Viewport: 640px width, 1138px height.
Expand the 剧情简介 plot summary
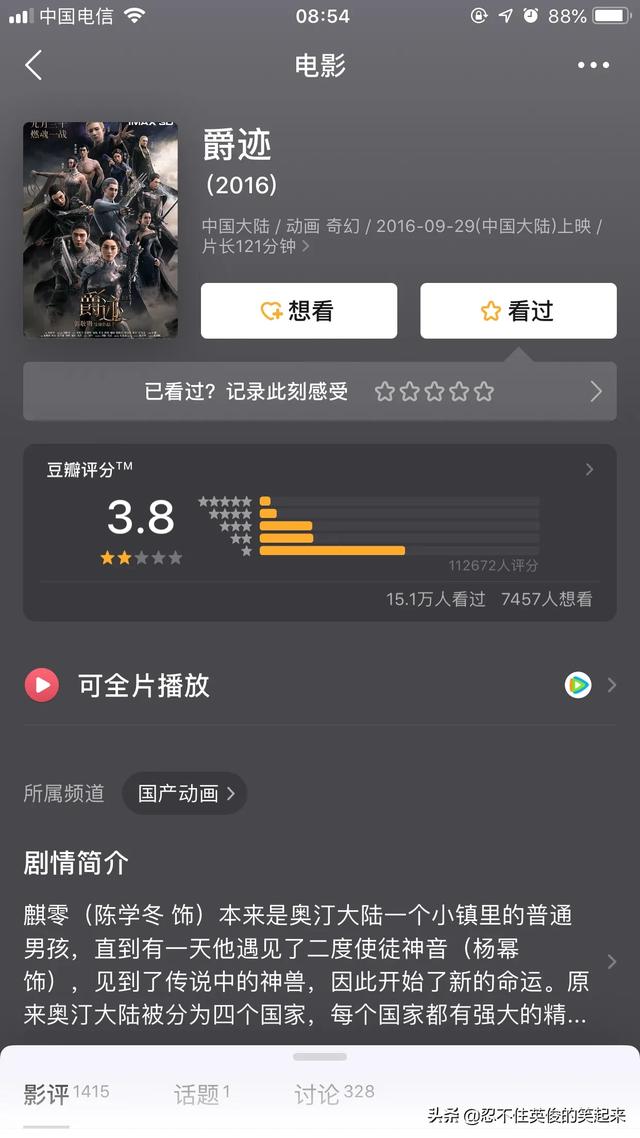[x=320, y=963]
